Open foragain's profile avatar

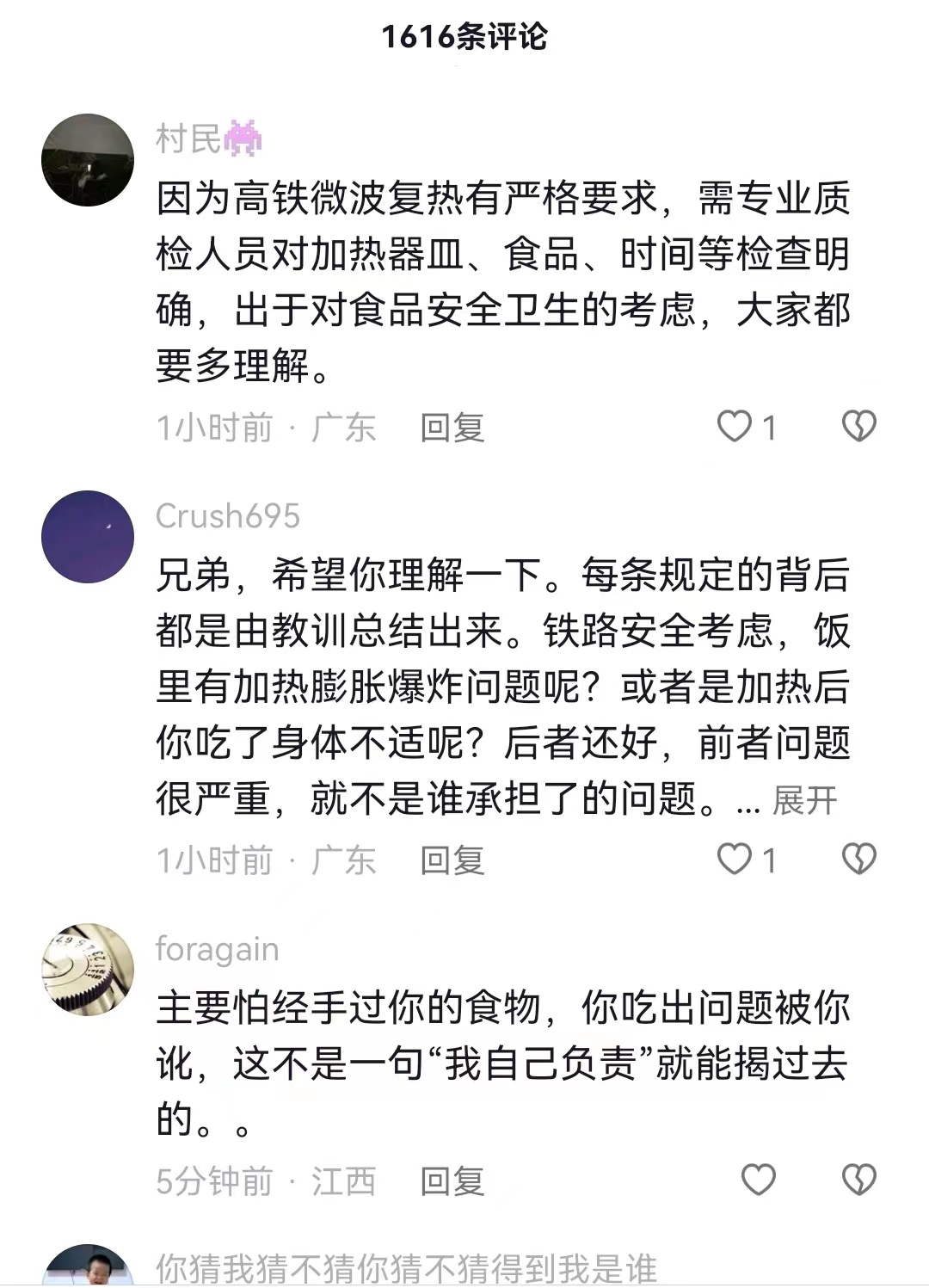[x=88, y=970]
